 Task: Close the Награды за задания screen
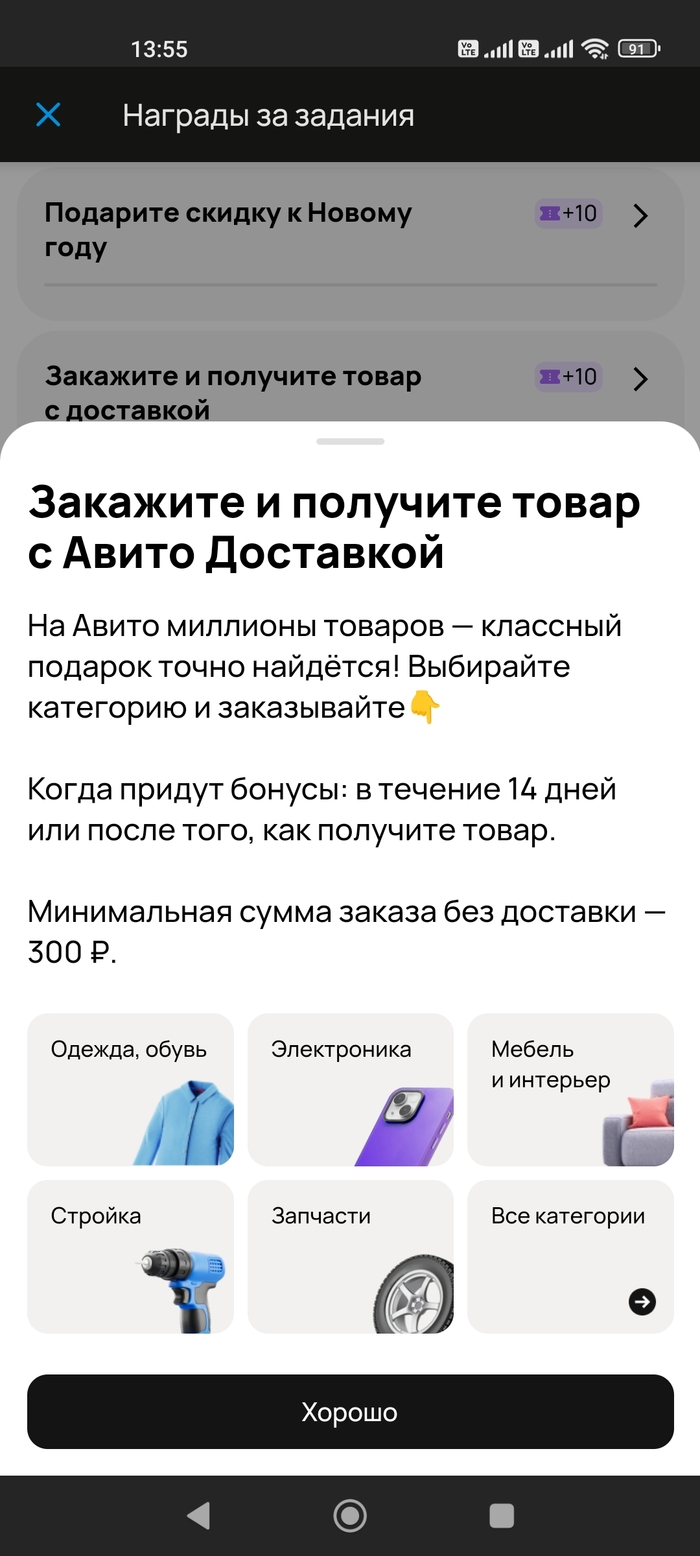tap(48, 115)
